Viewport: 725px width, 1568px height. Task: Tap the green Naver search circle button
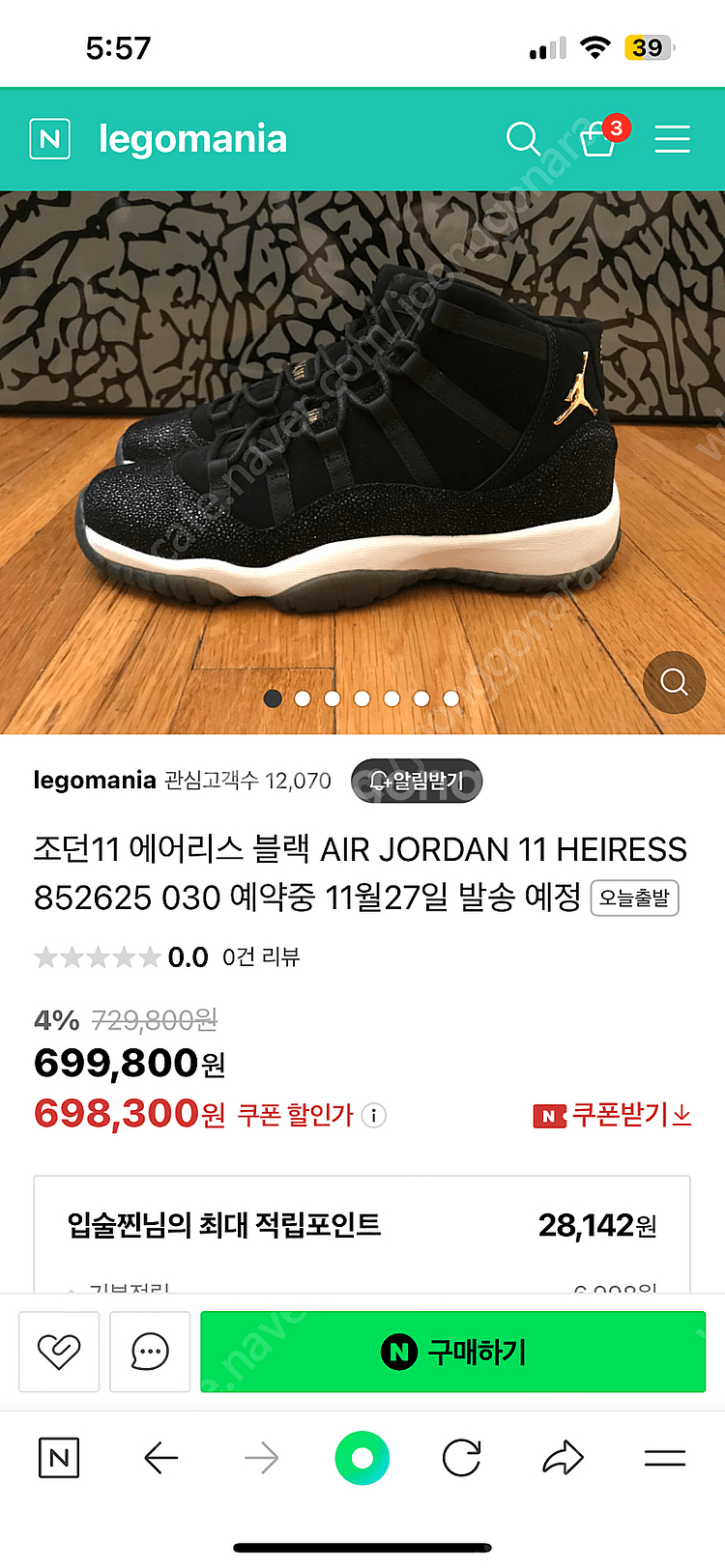pyautogui.click(x=362, y=1458)
